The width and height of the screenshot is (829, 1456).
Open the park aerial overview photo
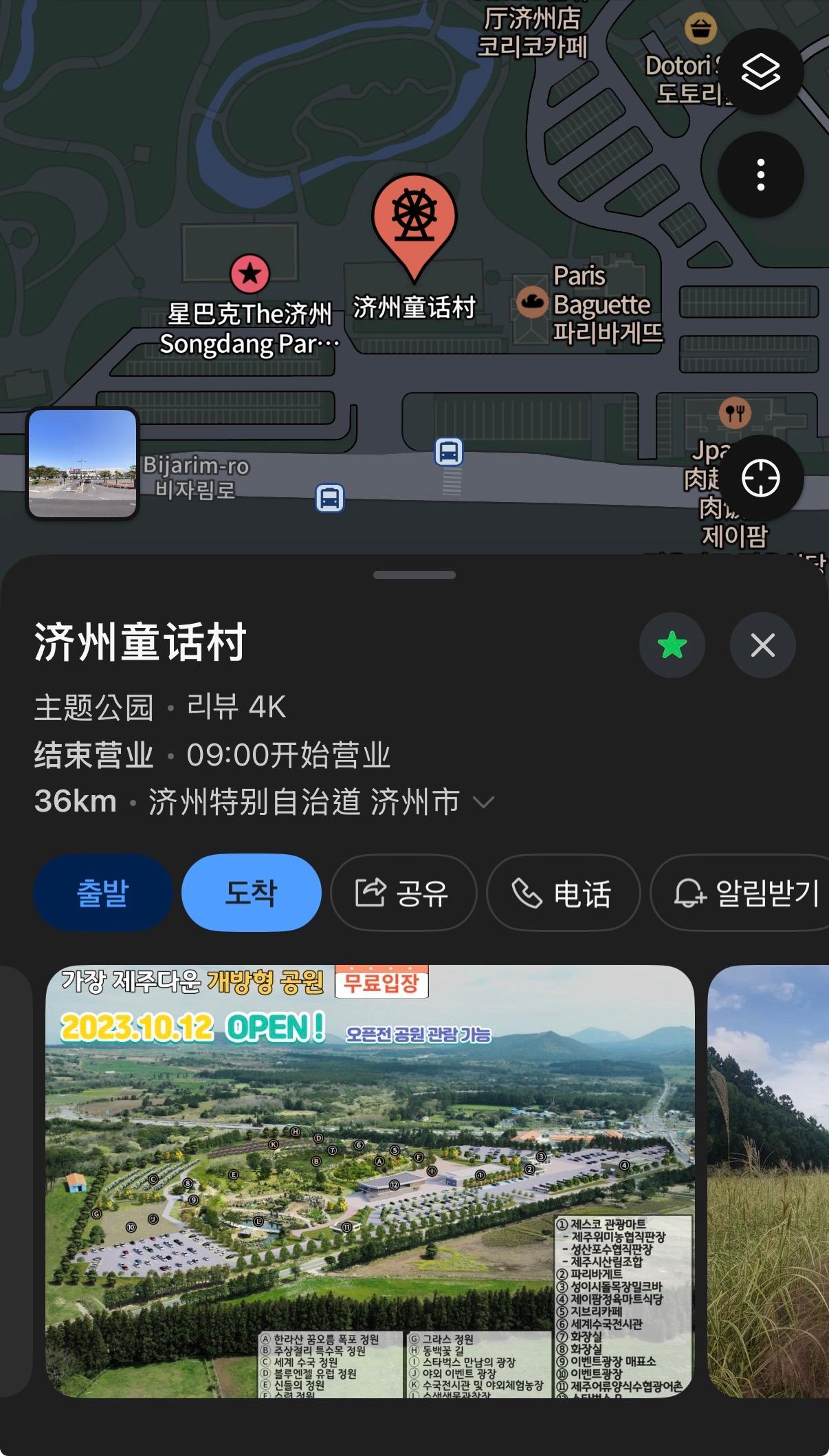click(x=370, y=1180)
